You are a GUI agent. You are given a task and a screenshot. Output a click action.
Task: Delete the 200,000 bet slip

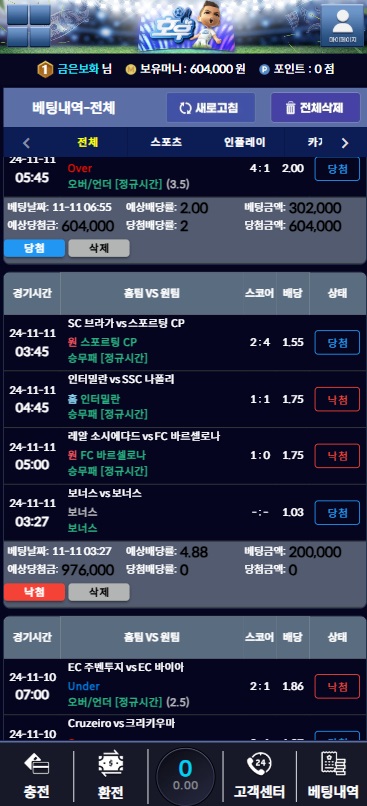coord(99,592)
